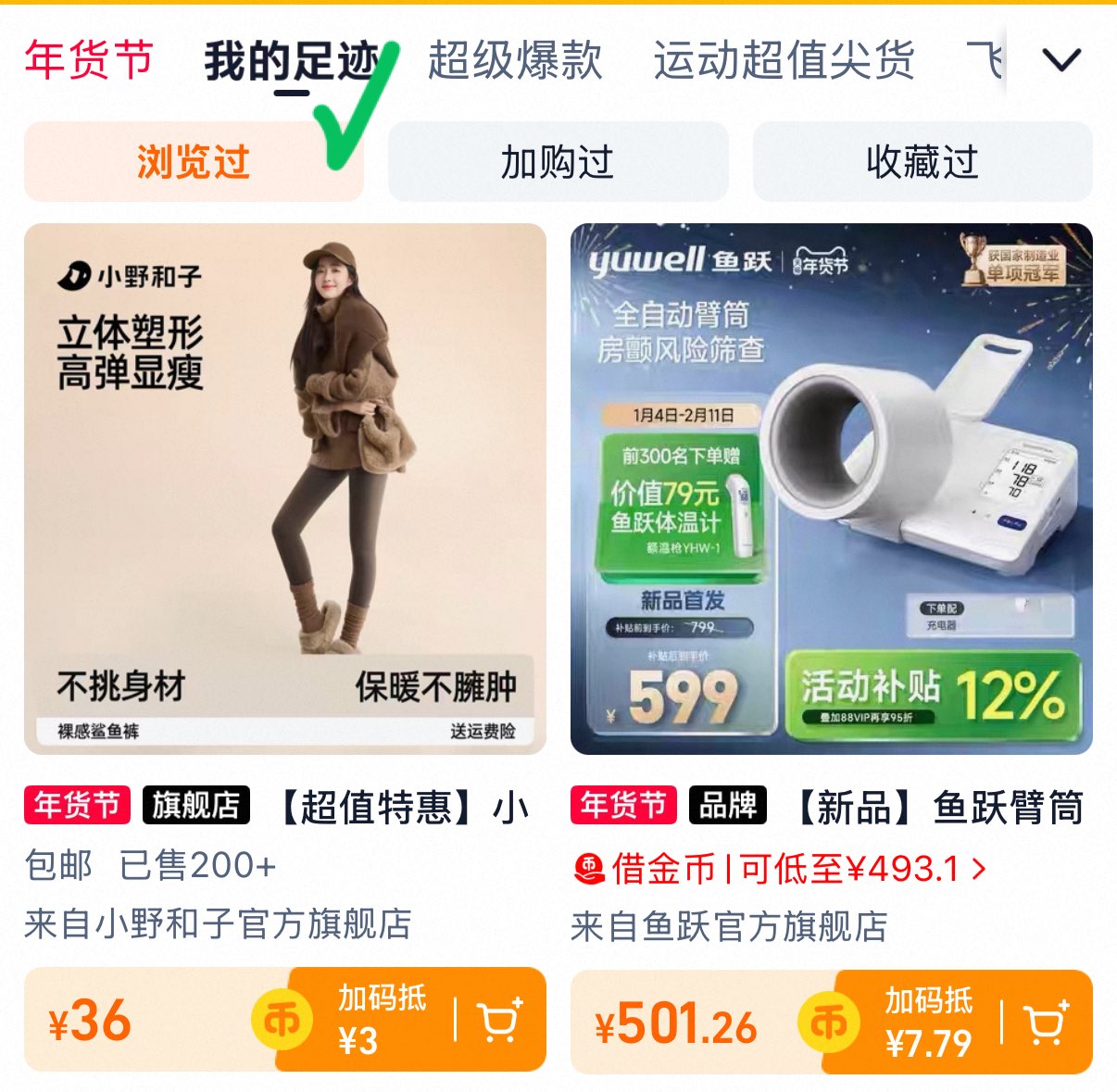Expand the category list with the down chevron
Image resolution: width=1117 pixels, height=1092 pixels.
[x=1061, y=60]
